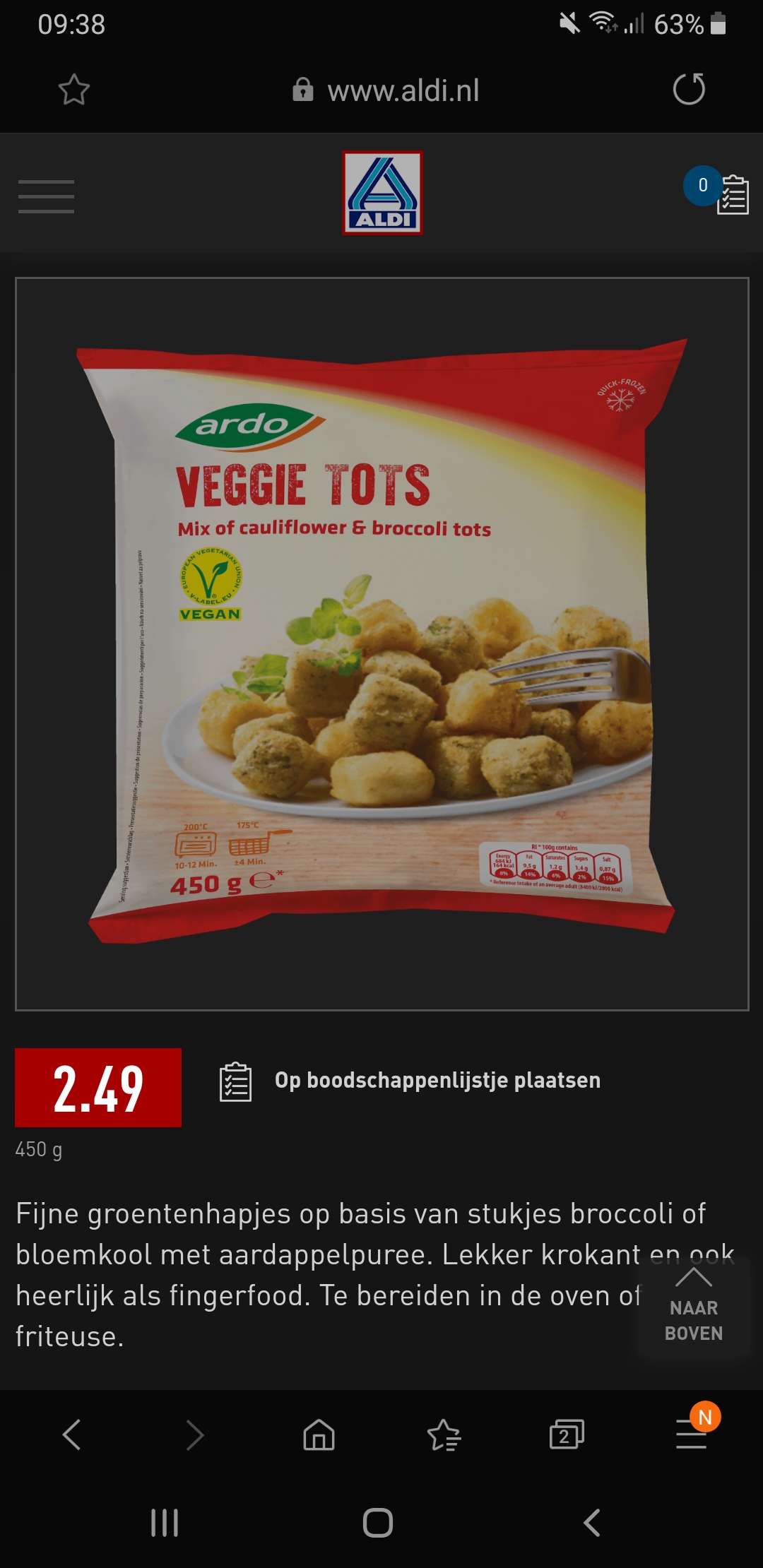Add product via Op boodschappenlijstje plaatsen
Image resolution: width=763 pixels, height=1568 pixels.
[410, 1081]
